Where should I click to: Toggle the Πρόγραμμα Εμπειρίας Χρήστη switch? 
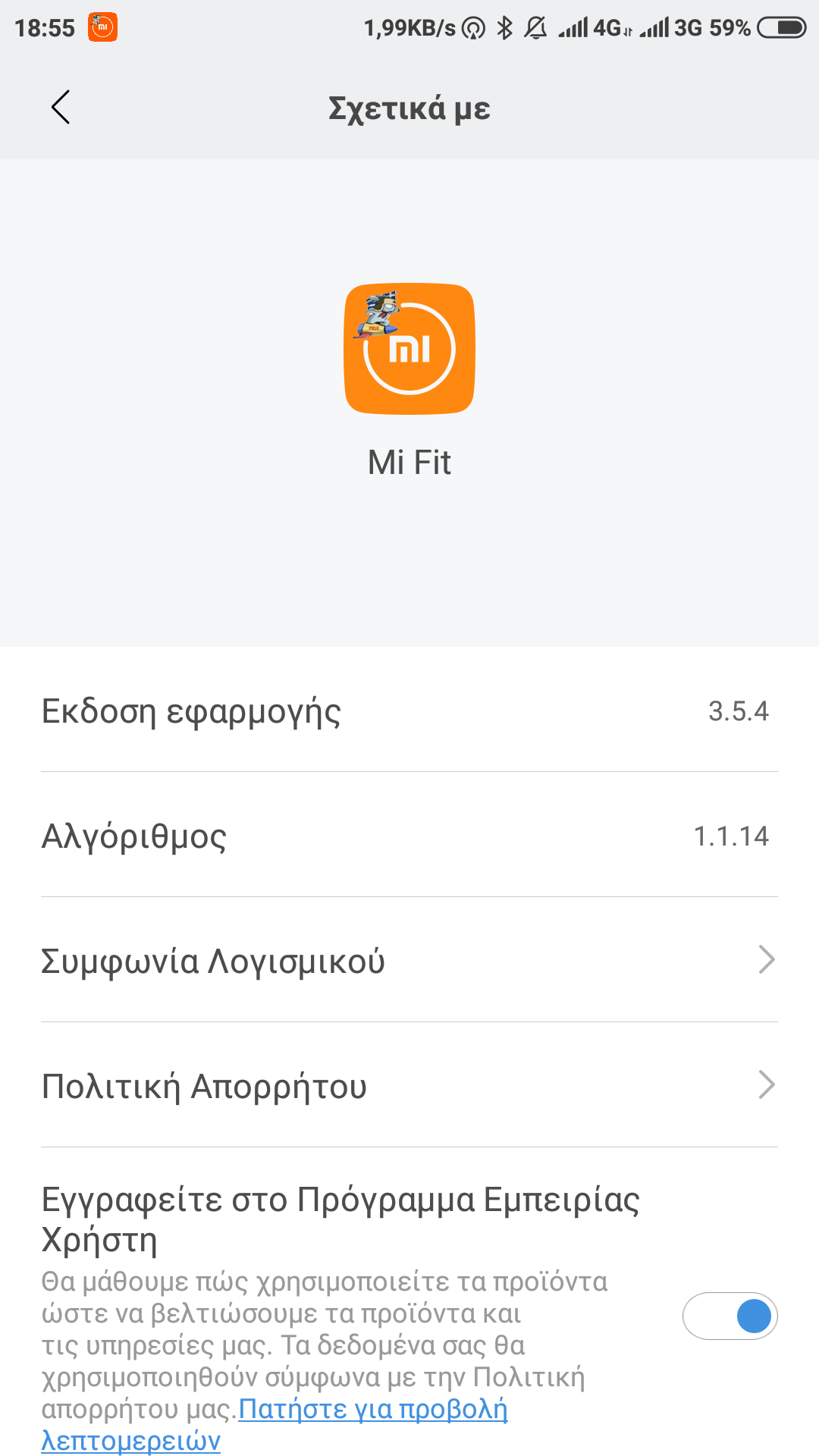point(730,1316)
